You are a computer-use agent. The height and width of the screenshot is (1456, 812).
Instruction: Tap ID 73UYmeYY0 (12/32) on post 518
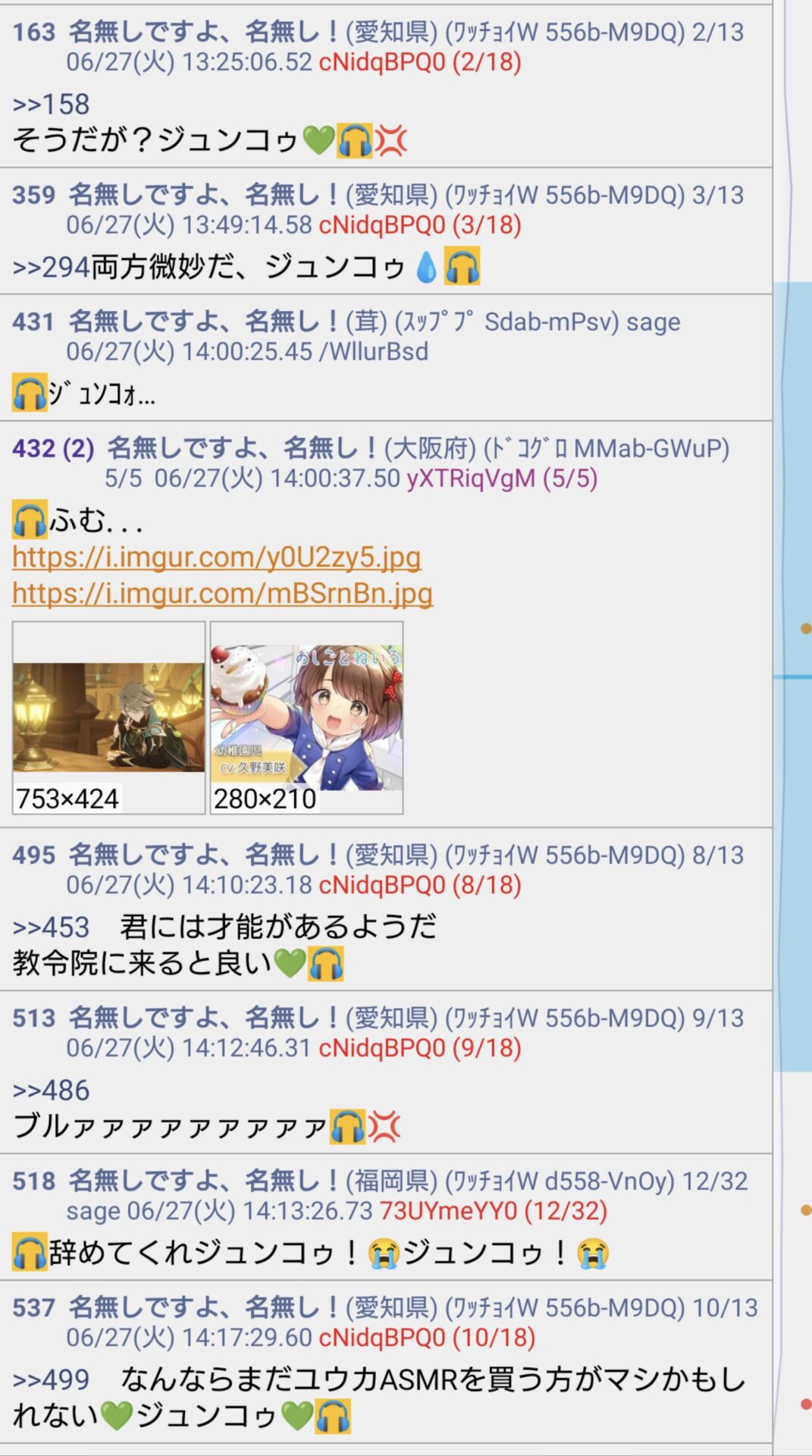(x=493, y=1211)
